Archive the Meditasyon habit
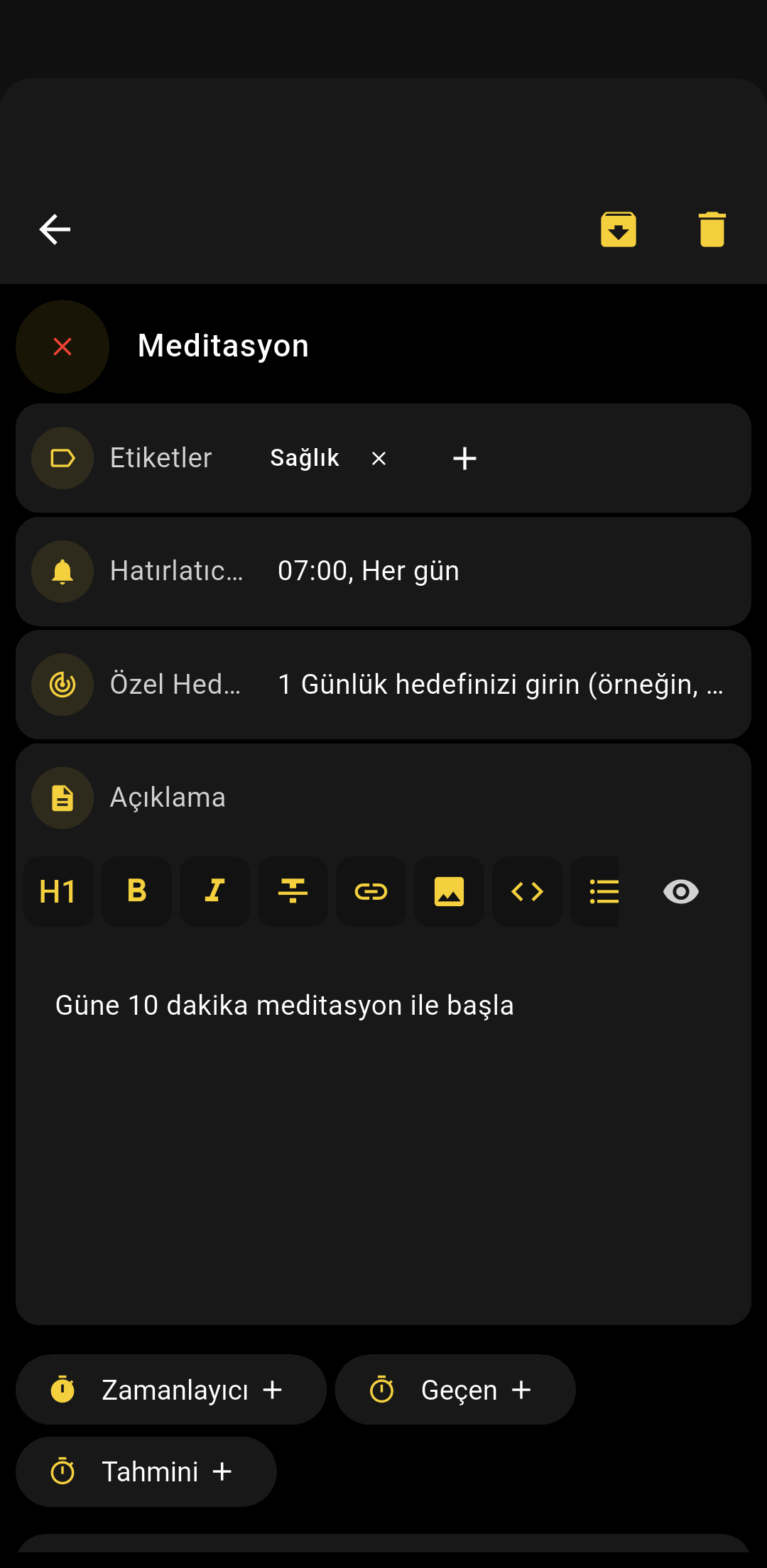 tap(618, 229)
